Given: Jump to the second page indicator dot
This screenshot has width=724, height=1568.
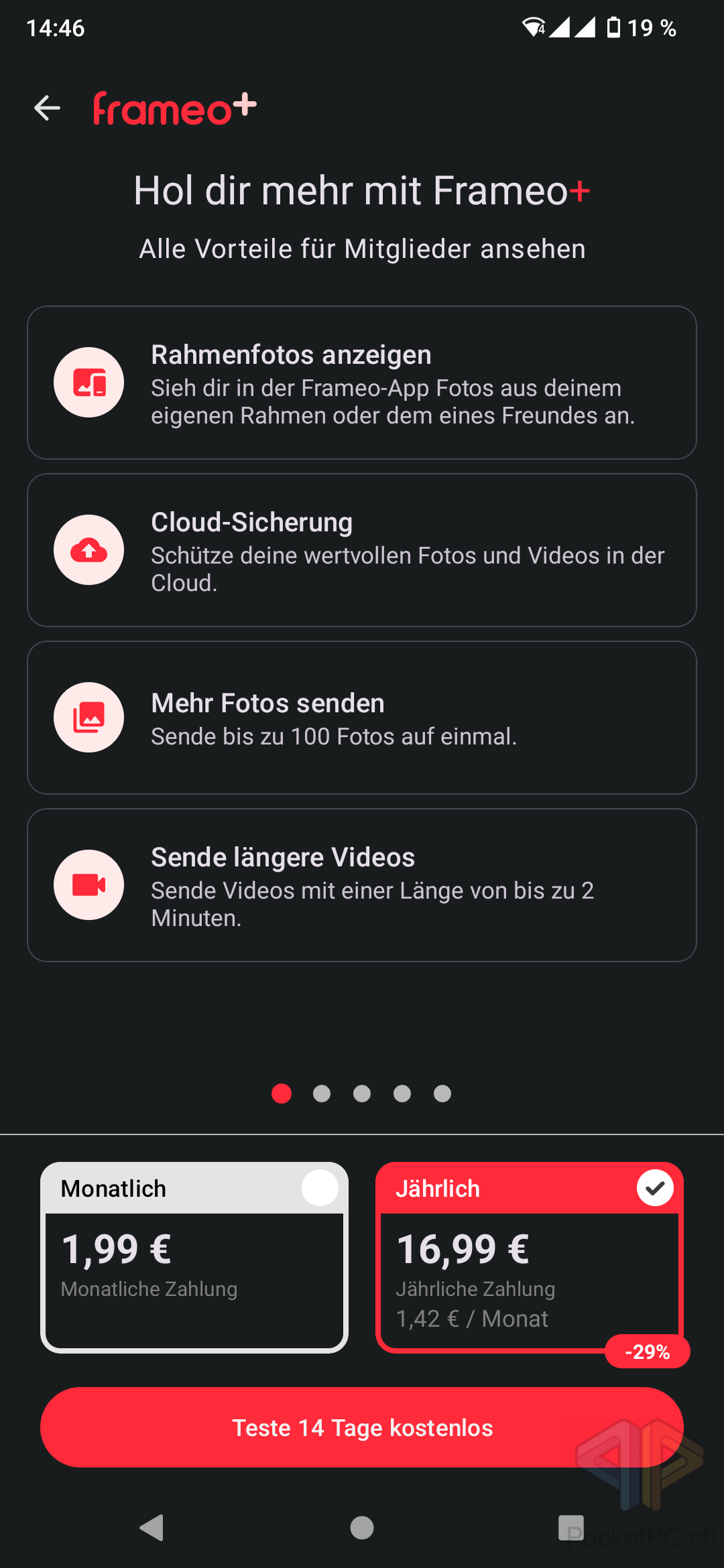Looking at the screenshot, I should [x=322, y=1094].
